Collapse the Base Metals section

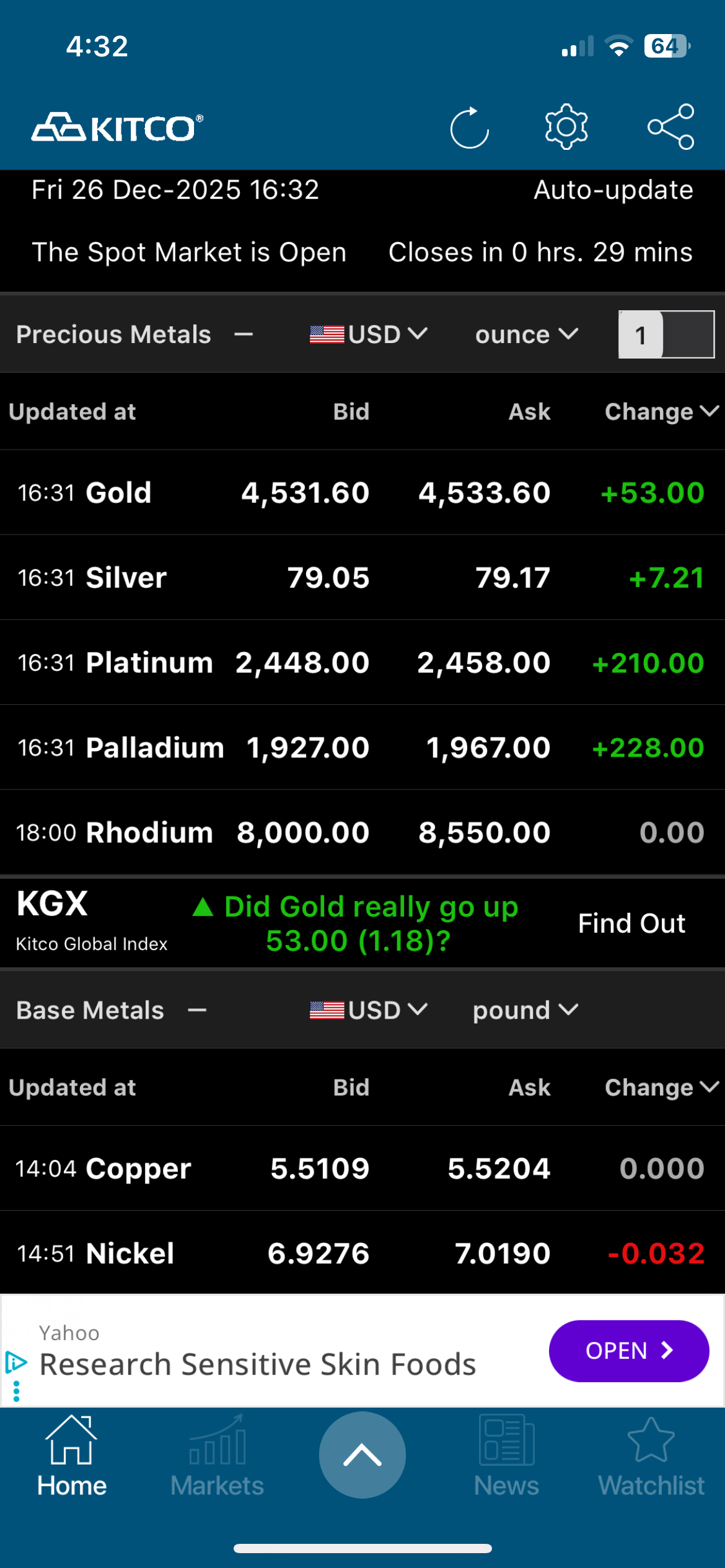pyautogui.click(x=197, y=1011)
